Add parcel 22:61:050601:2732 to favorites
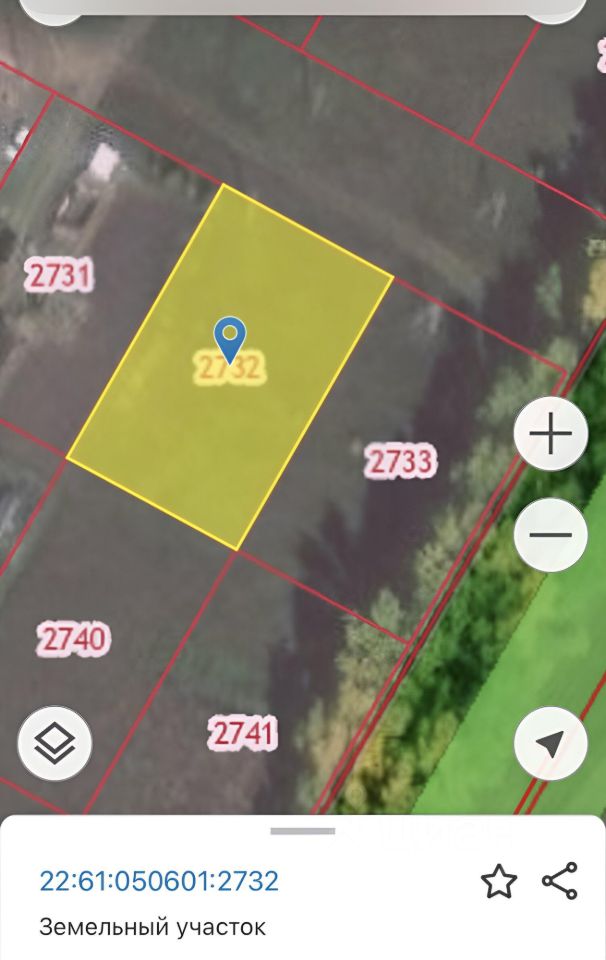 pos(498,882)
